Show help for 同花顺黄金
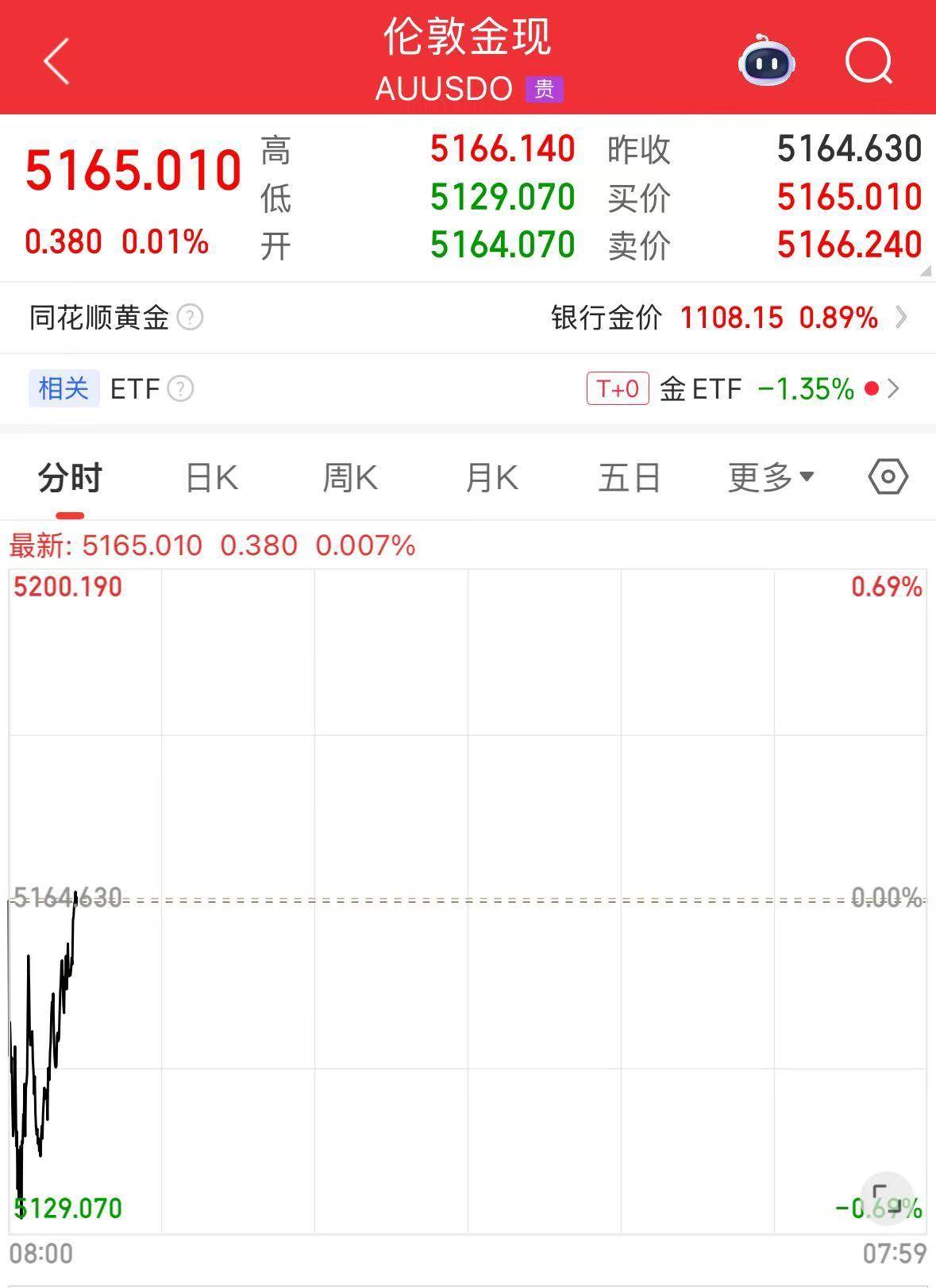 pyautogui.click(x=191, y=318)
